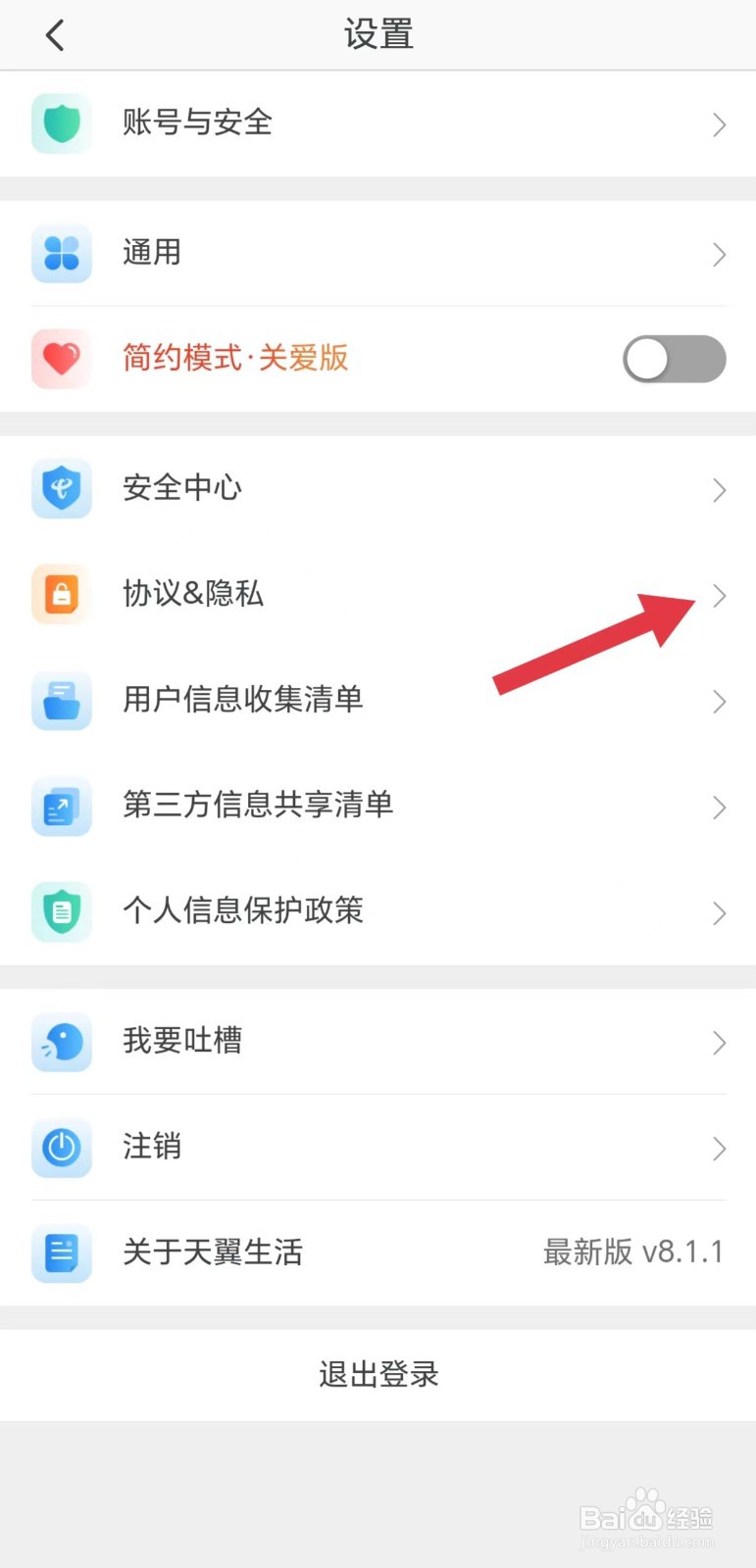Select the heart icon for 简约模式·关爱版

coord(61,359)
